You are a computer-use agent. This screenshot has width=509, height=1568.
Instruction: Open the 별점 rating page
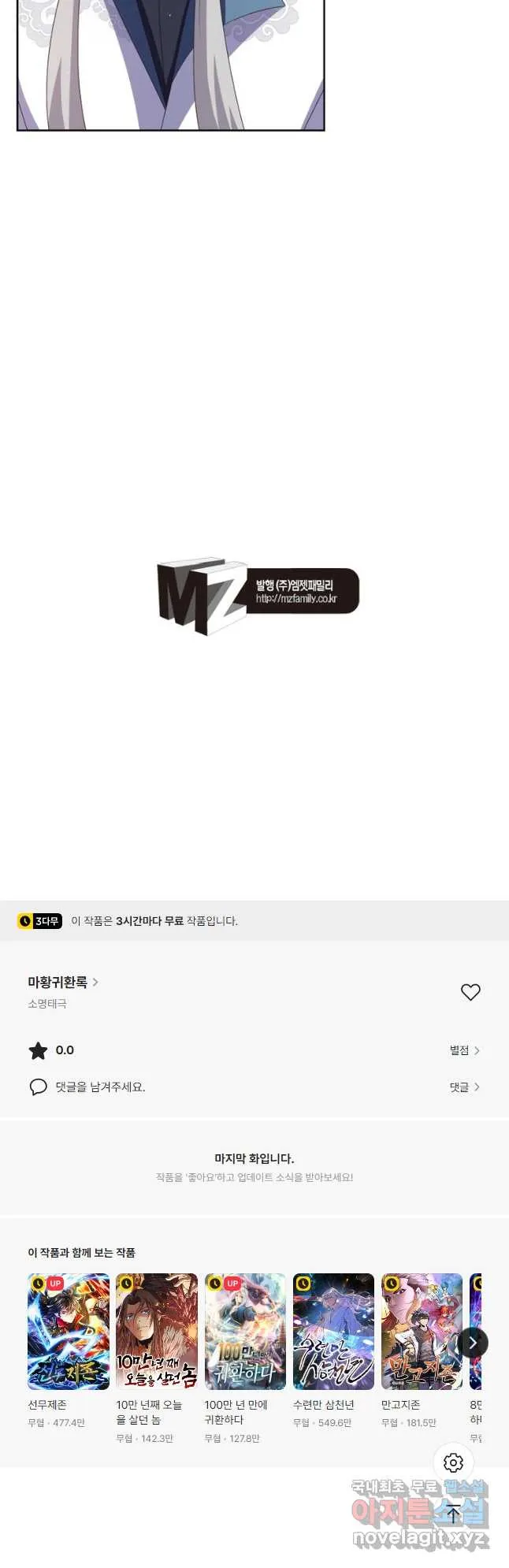[x=464, y=1050]
